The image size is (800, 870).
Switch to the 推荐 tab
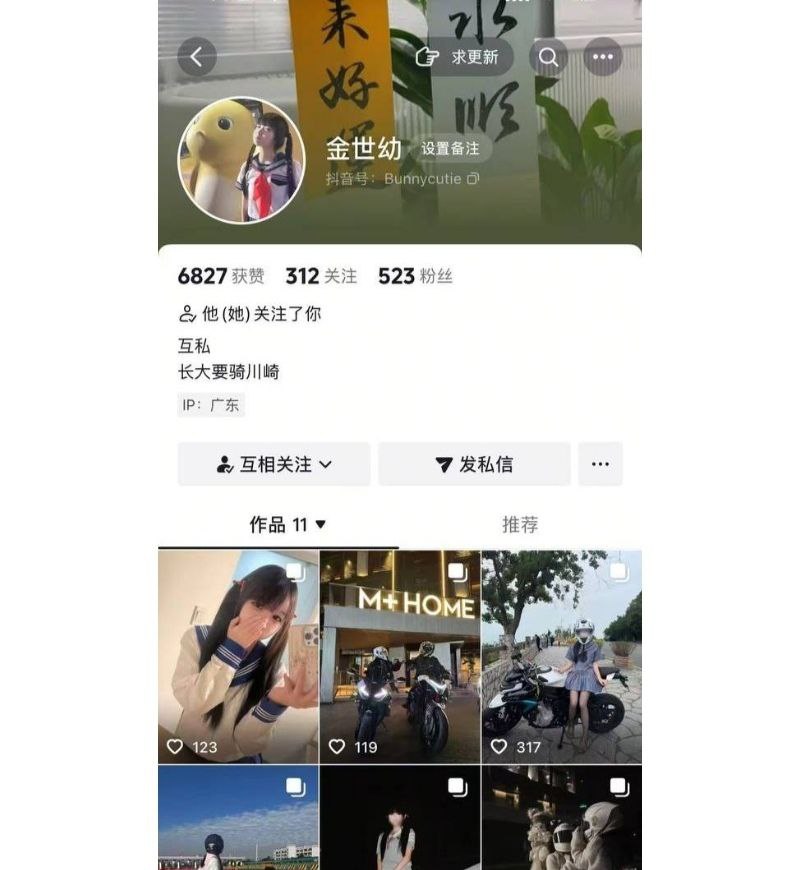(x=520, y=524)
